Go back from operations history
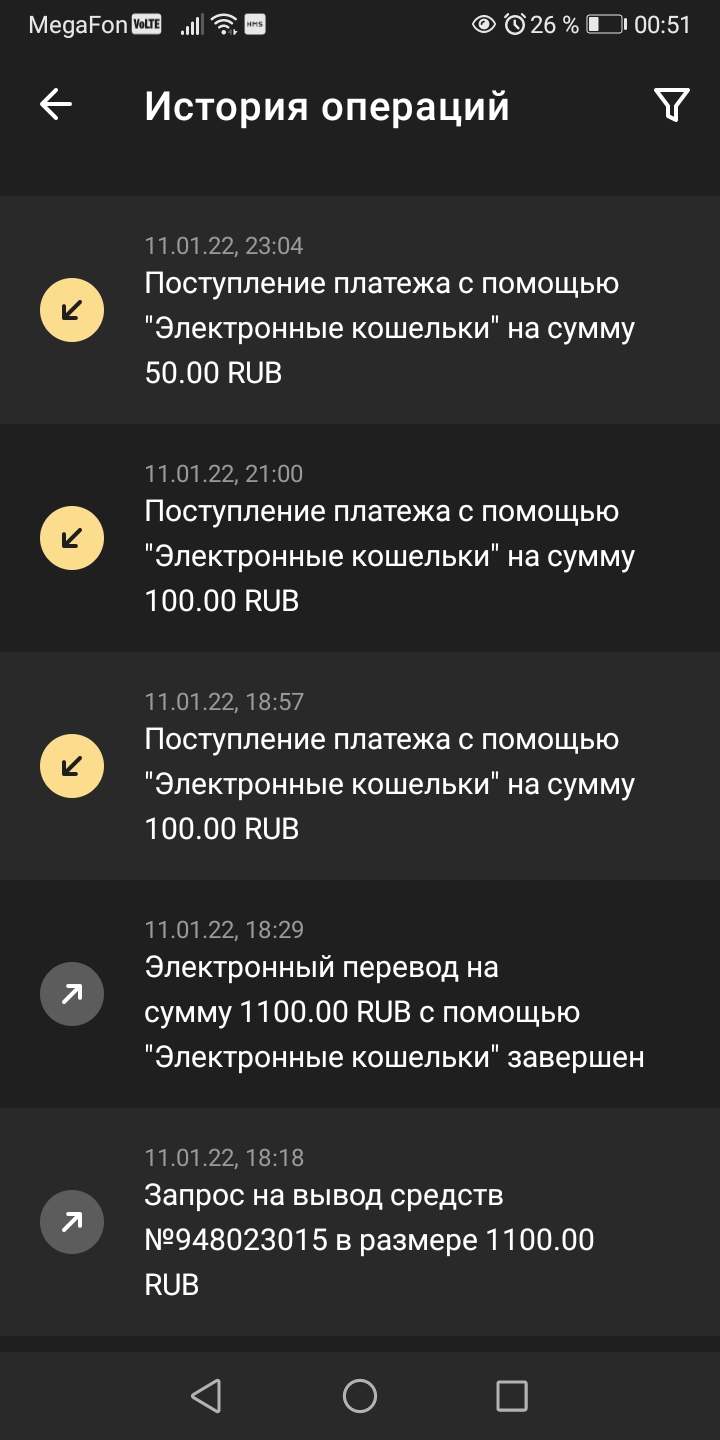 56,105
